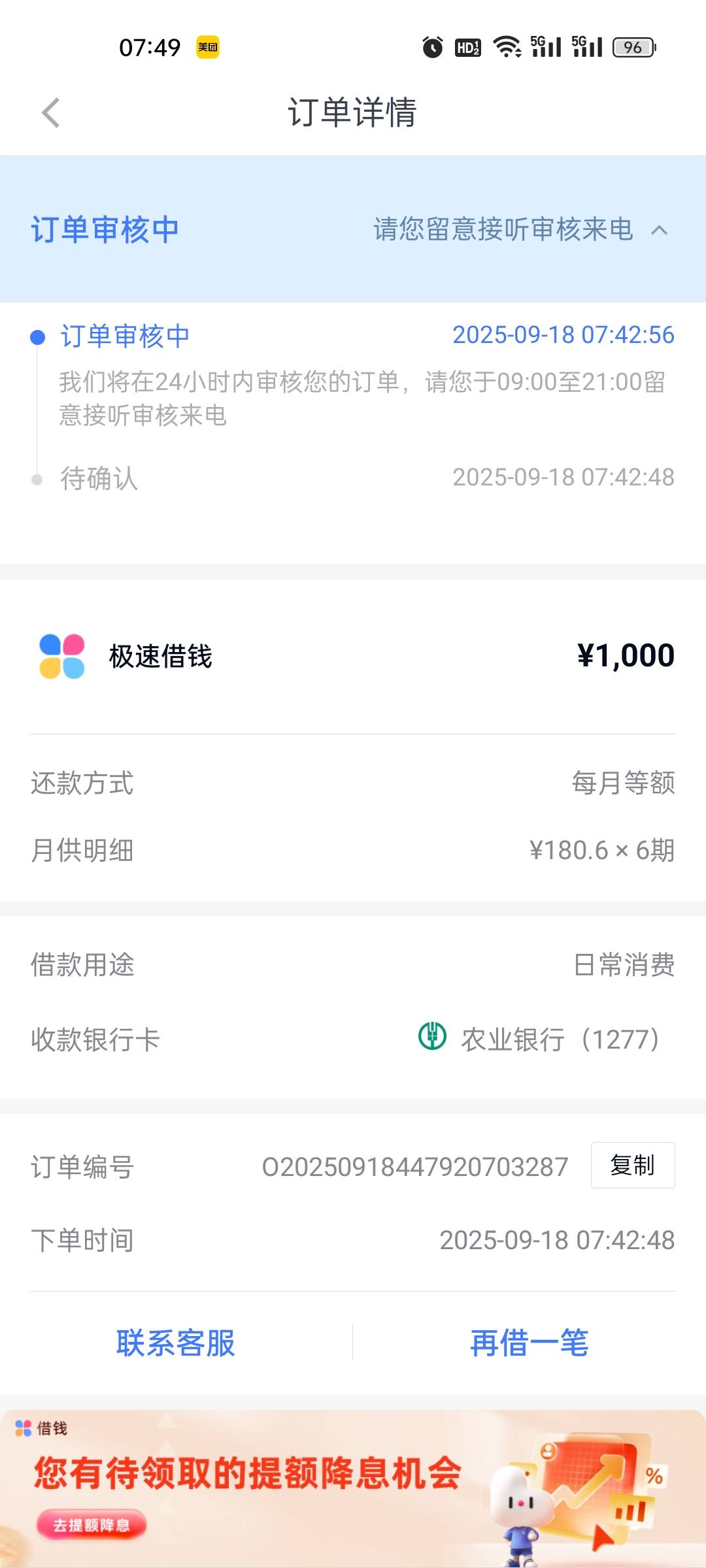Image resolution: width=706 pixels, height=1568 pixels.
Task: Go back from the 订单详情 page
Action: click(x=51, y=112)
